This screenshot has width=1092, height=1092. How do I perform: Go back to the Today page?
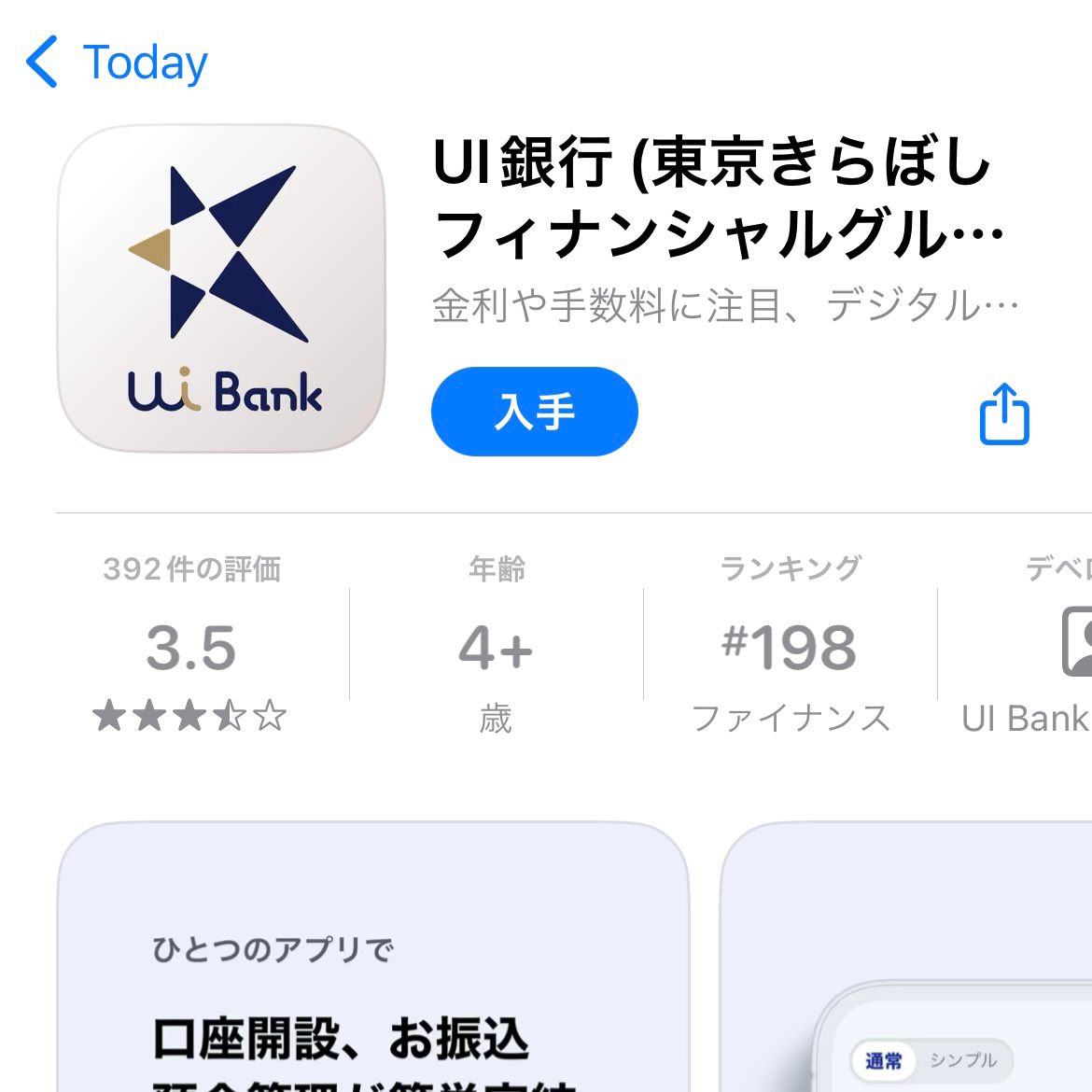117,63
